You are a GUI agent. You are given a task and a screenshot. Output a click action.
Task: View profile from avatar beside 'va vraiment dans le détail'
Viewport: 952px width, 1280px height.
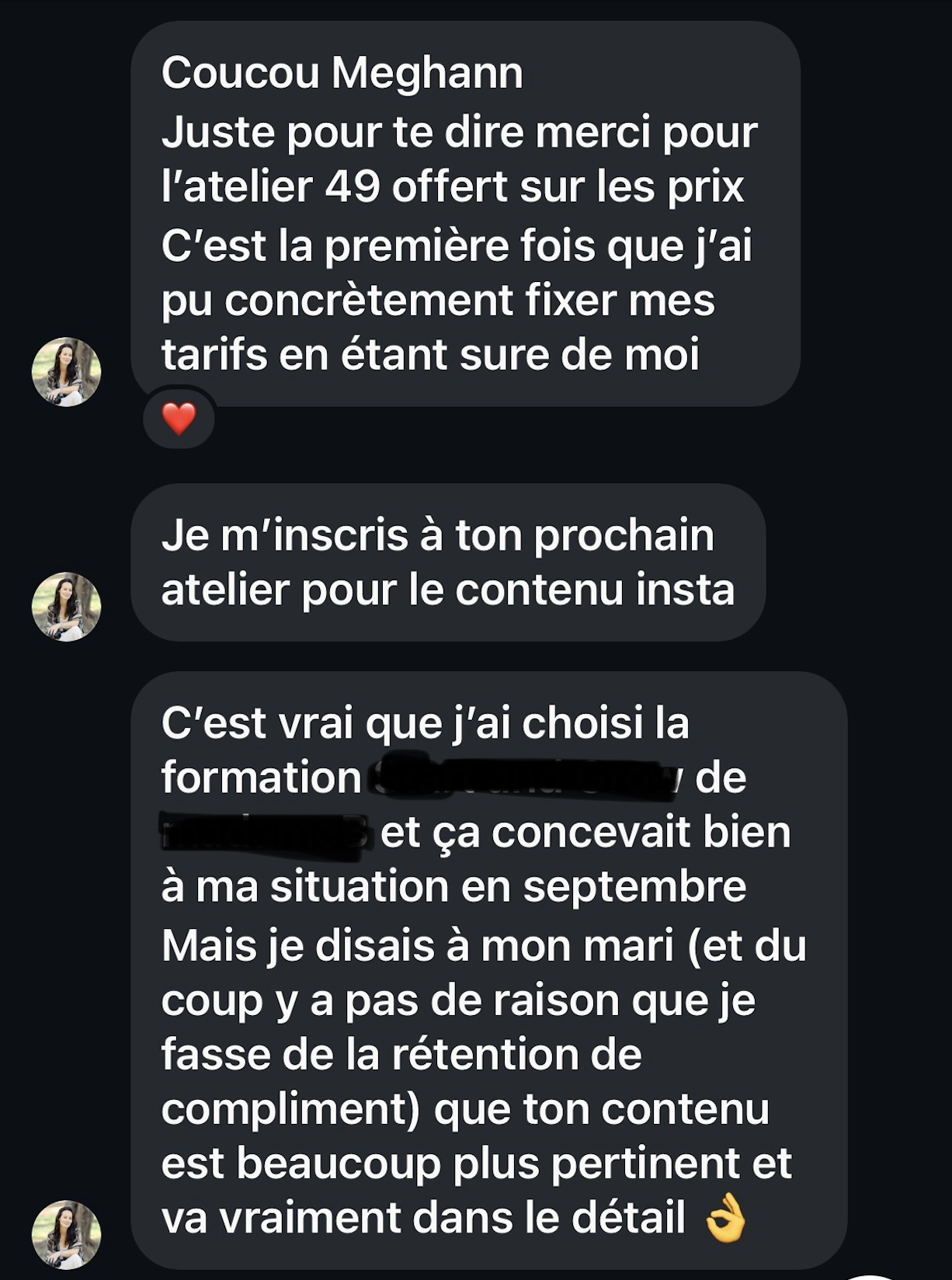pos(66,1234)
